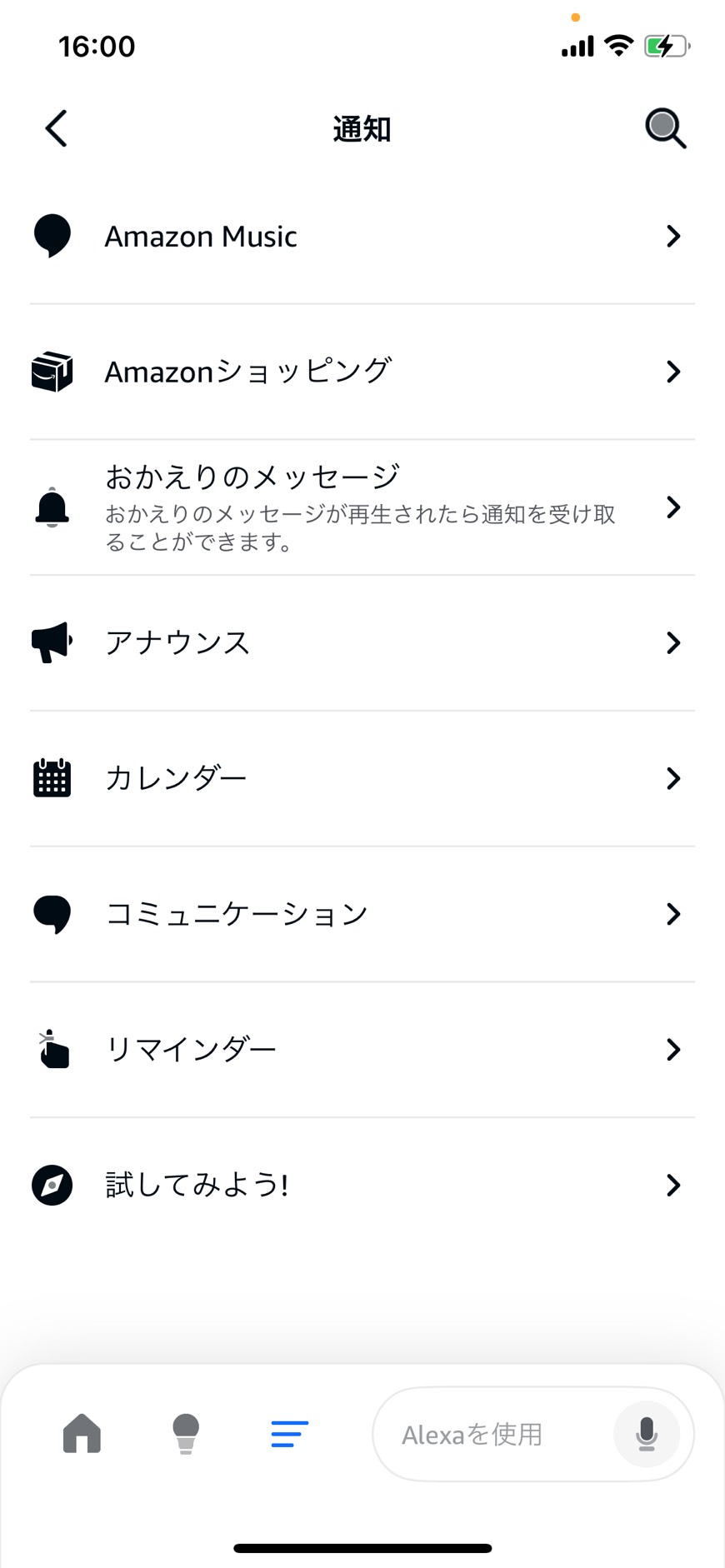Tap the Alexaを使用 input field
The height and width of the screenshot is (1568, 725).
[x=492, y=1434]
